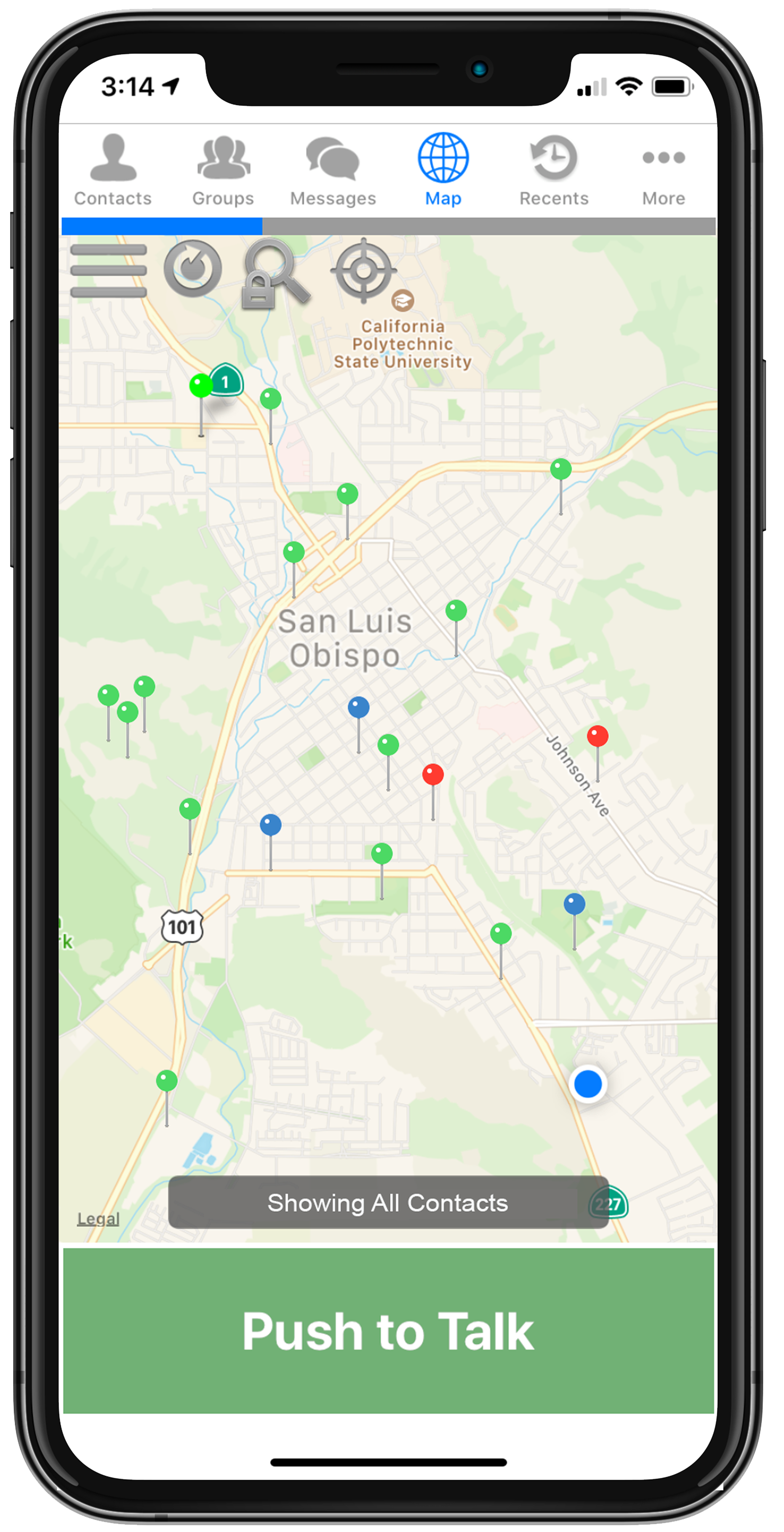Image resolution: width=784 pixels, height=1532 pixels.
Task: Open the More tab
Action: click(x=664, y=170)
